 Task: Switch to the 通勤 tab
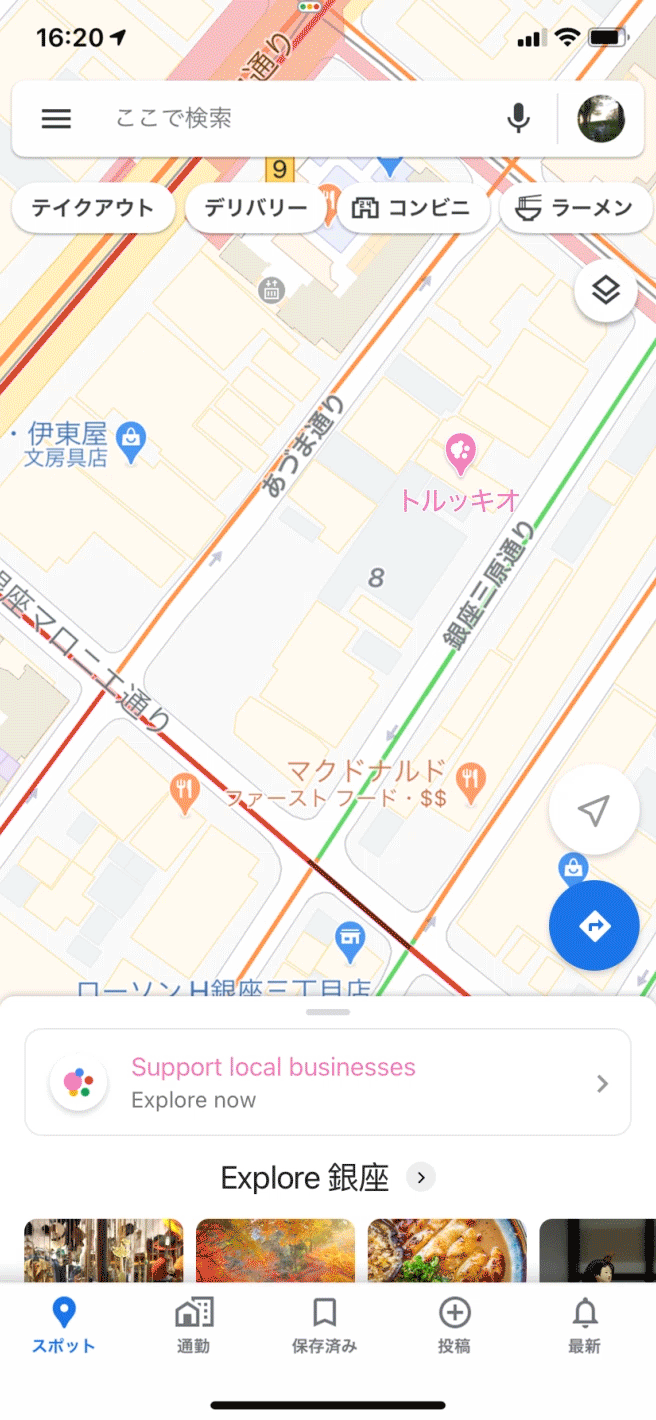(x=194, y=1326)
